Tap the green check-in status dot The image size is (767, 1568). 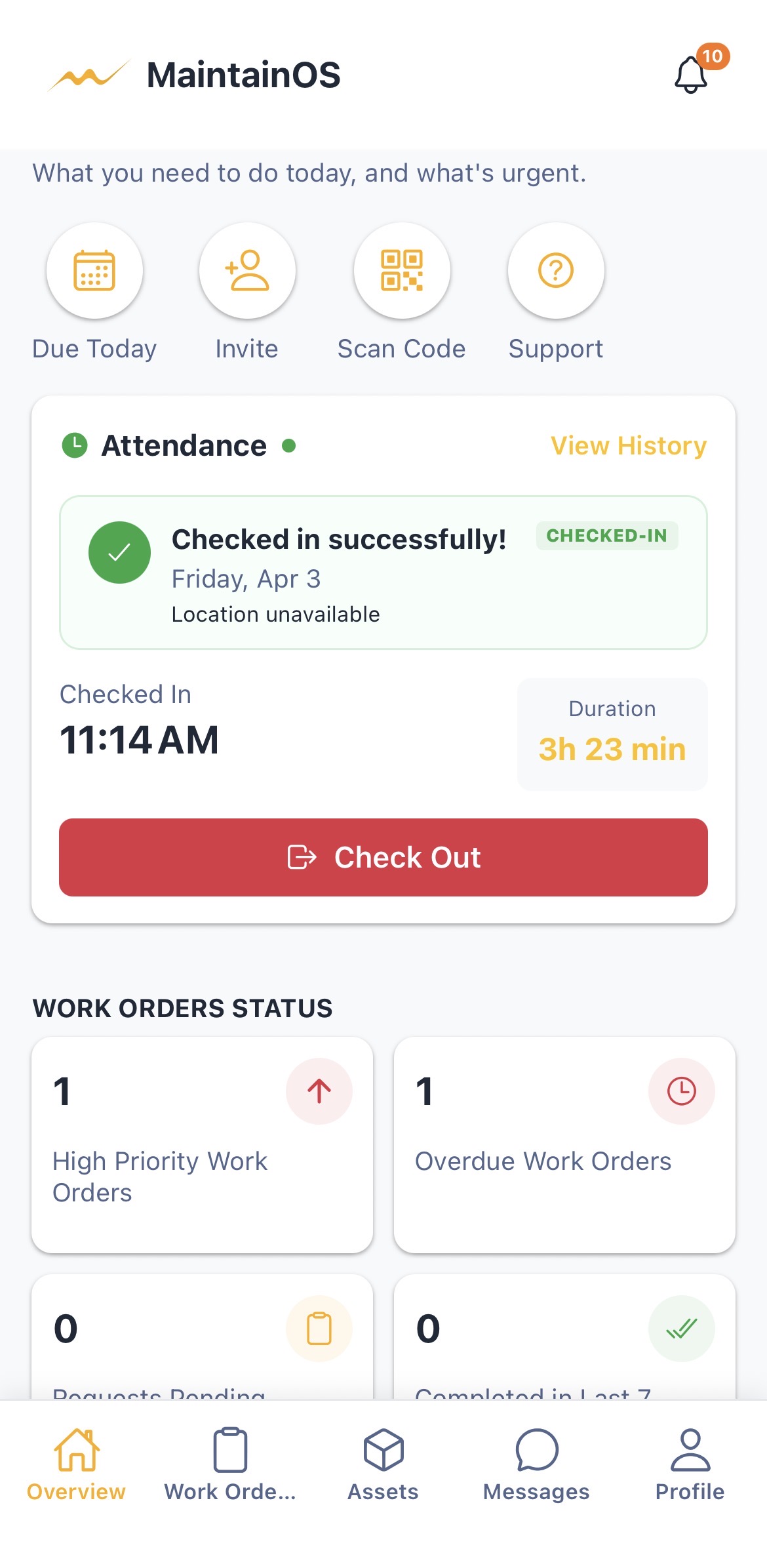pos(288,446)
